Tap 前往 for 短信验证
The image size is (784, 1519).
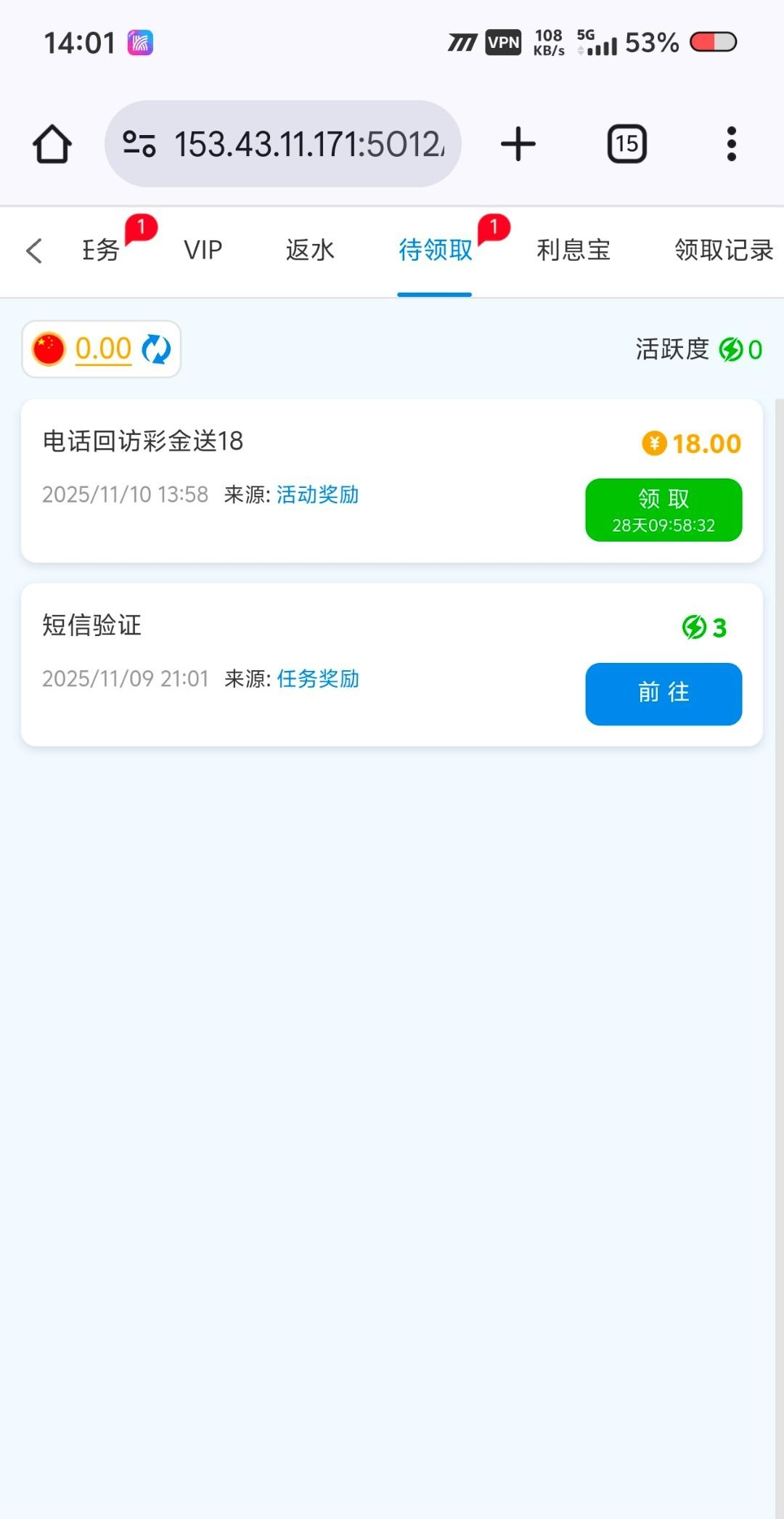point(663,693)
